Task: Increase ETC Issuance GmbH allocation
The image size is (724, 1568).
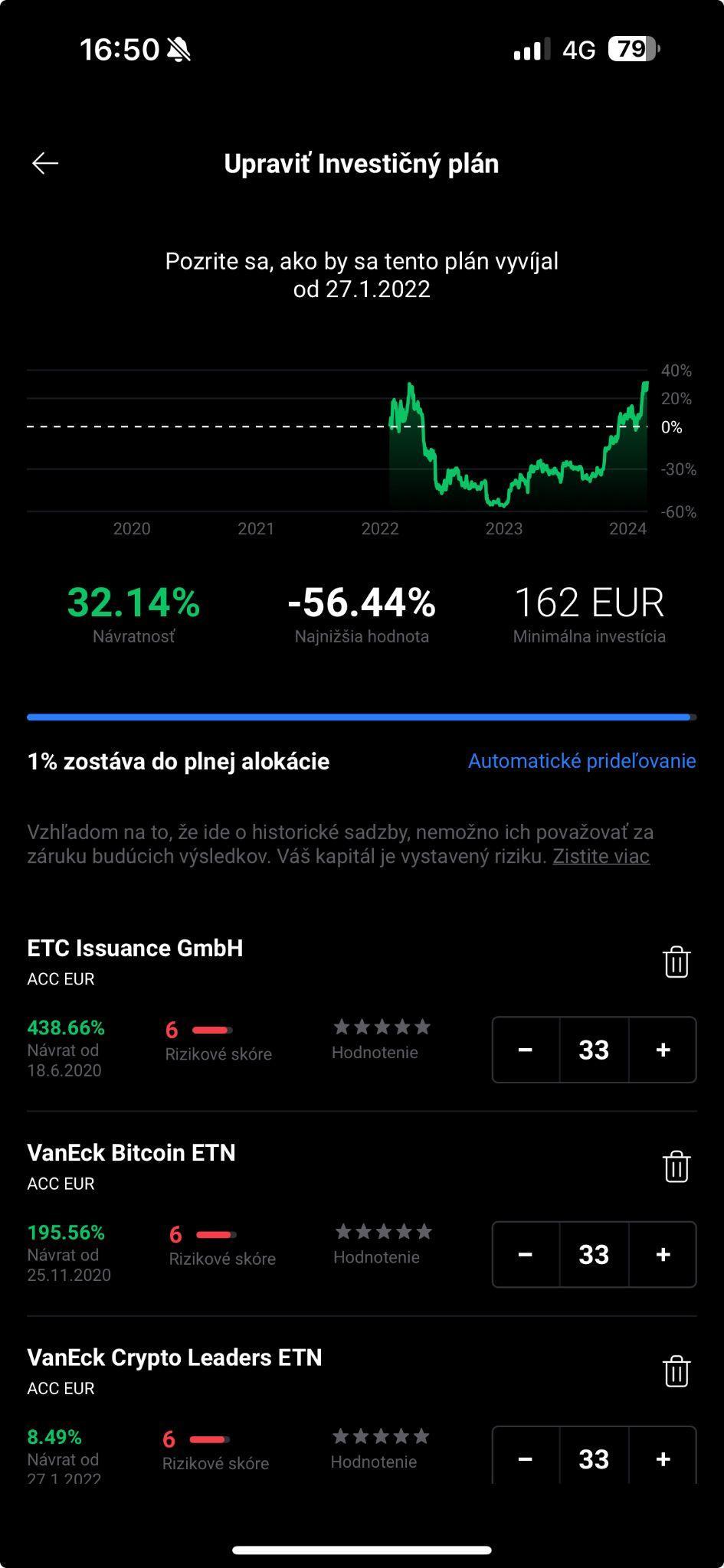Action: (x=663, y=1050)
